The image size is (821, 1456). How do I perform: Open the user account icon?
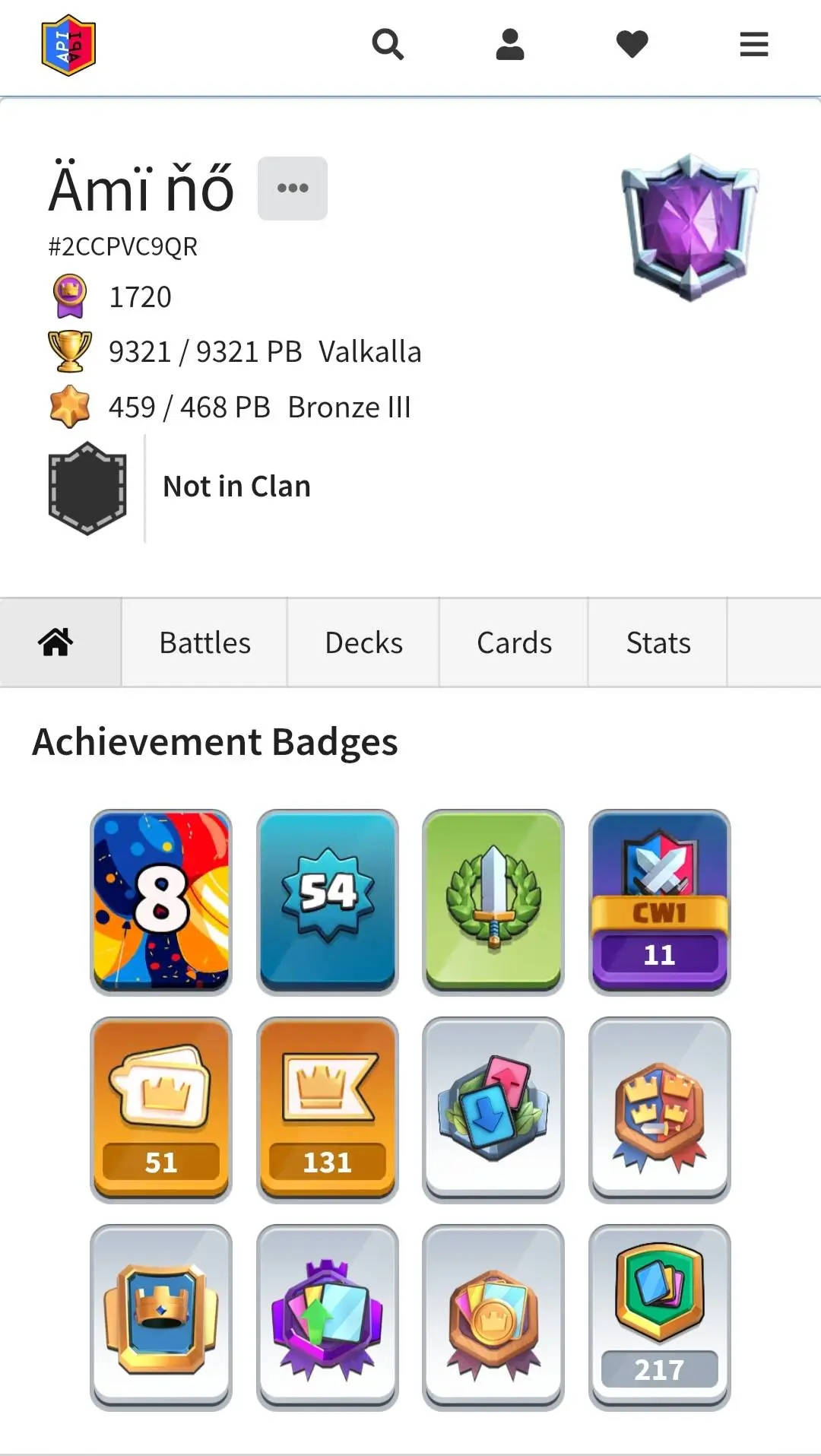pyautogui.click(x=510, y=44)
